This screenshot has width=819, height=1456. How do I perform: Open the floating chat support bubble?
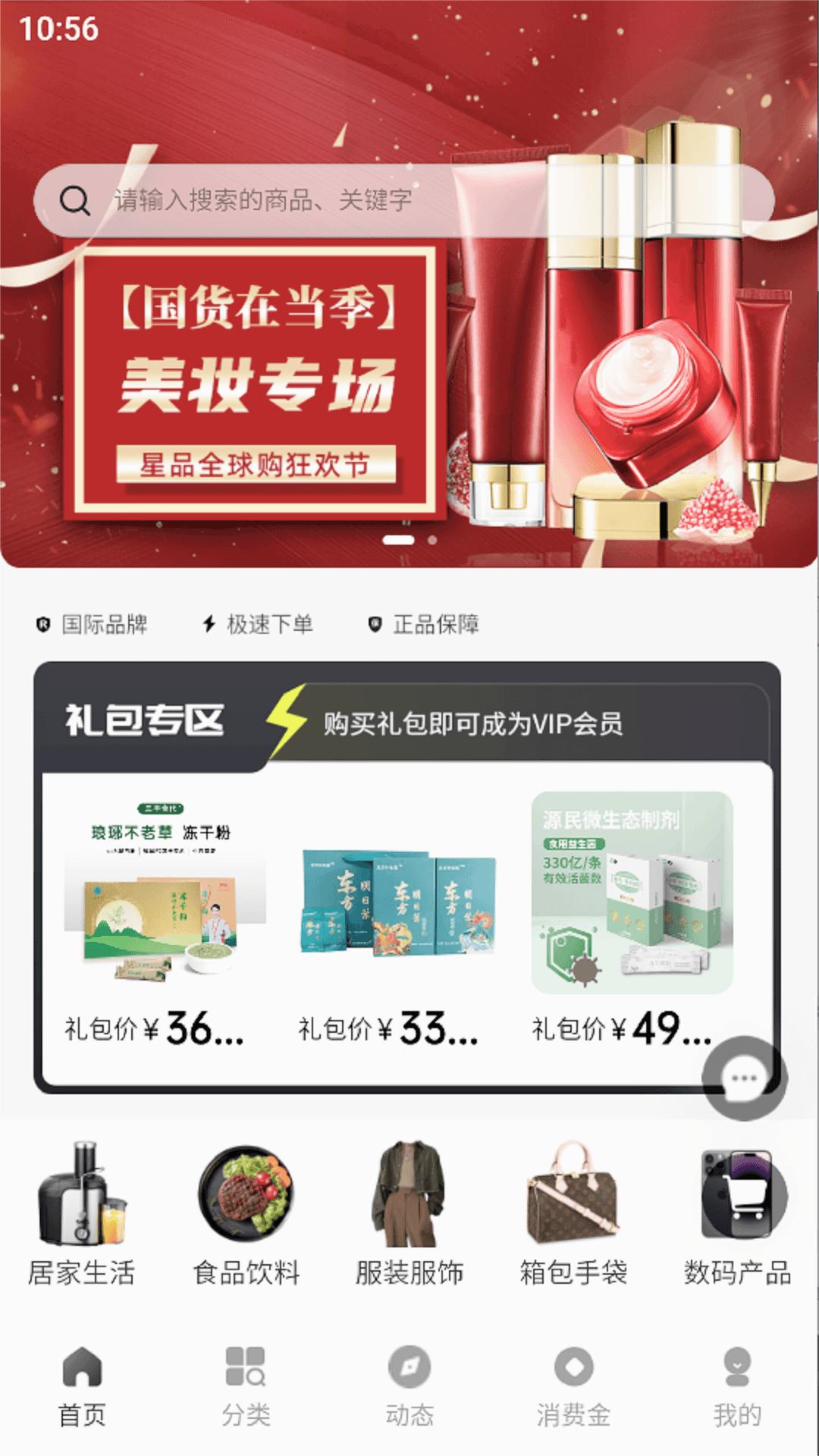pyautogui.click(x=744, y=1078)
